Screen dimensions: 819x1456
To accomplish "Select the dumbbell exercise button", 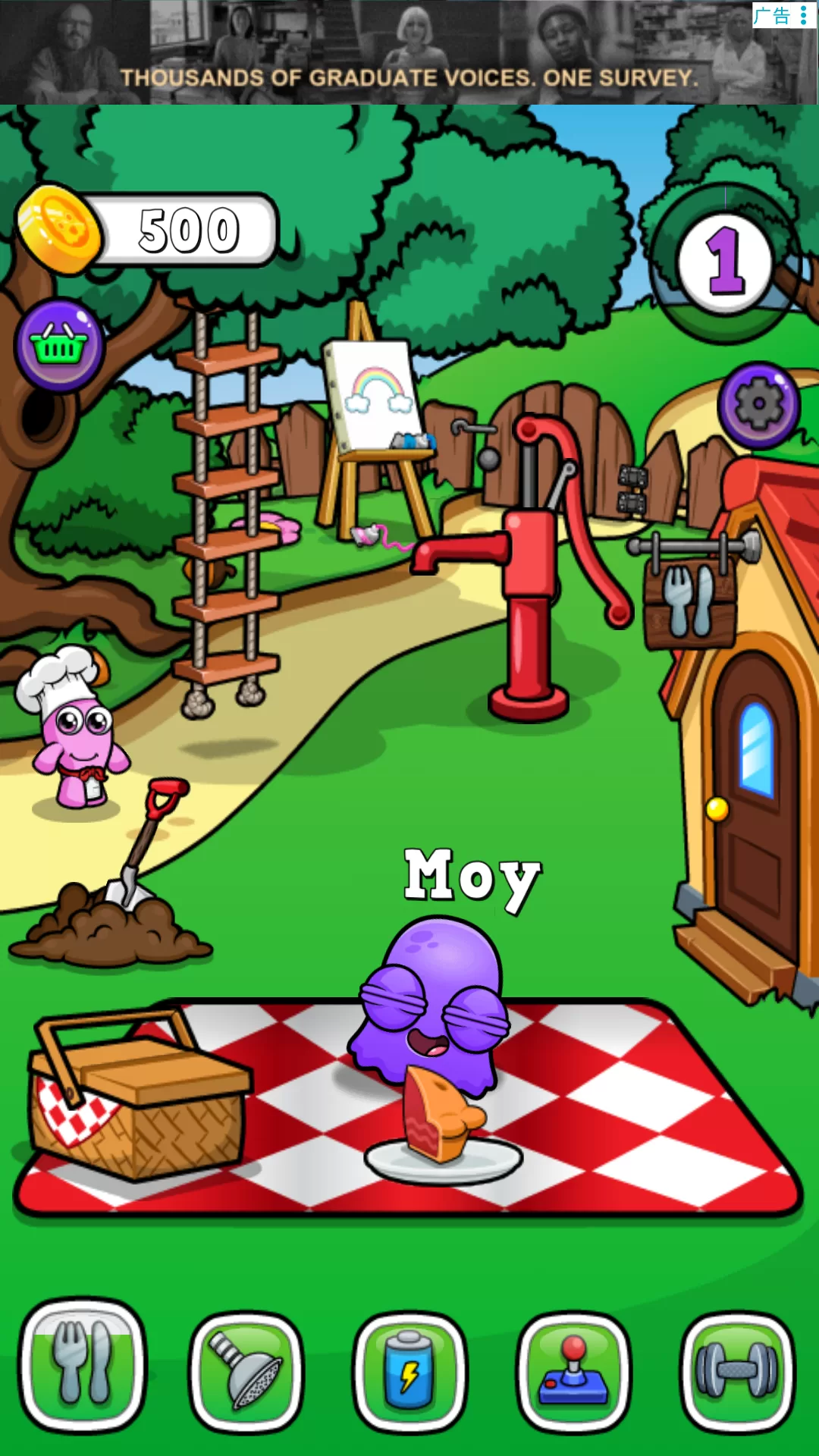I will [737, 1371].
